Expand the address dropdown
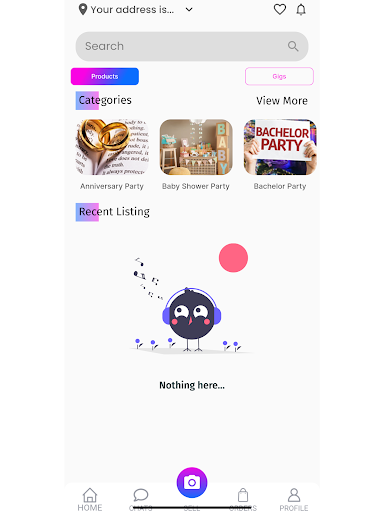 point(189,10)
